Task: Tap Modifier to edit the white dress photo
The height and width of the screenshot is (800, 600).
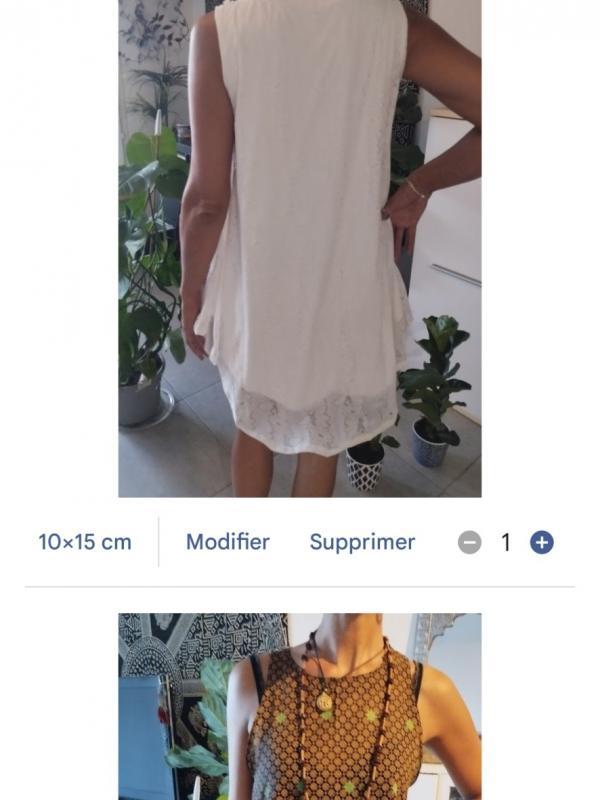Action: pyautogui.click(x=227, y=542)
